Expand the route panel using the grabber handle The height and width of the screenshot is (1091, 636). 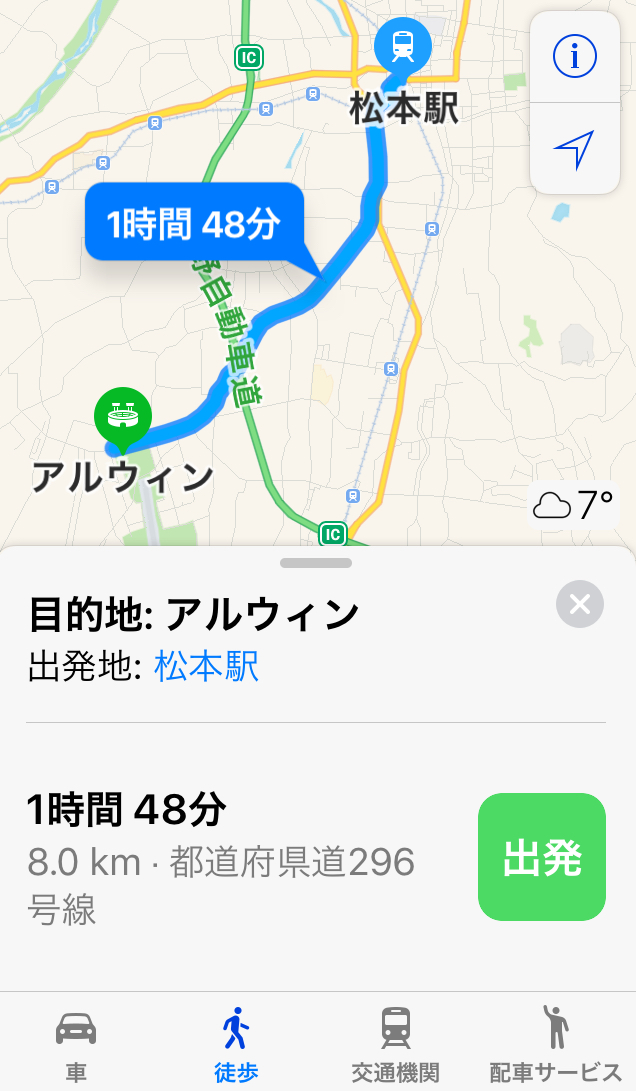[316, 563]
